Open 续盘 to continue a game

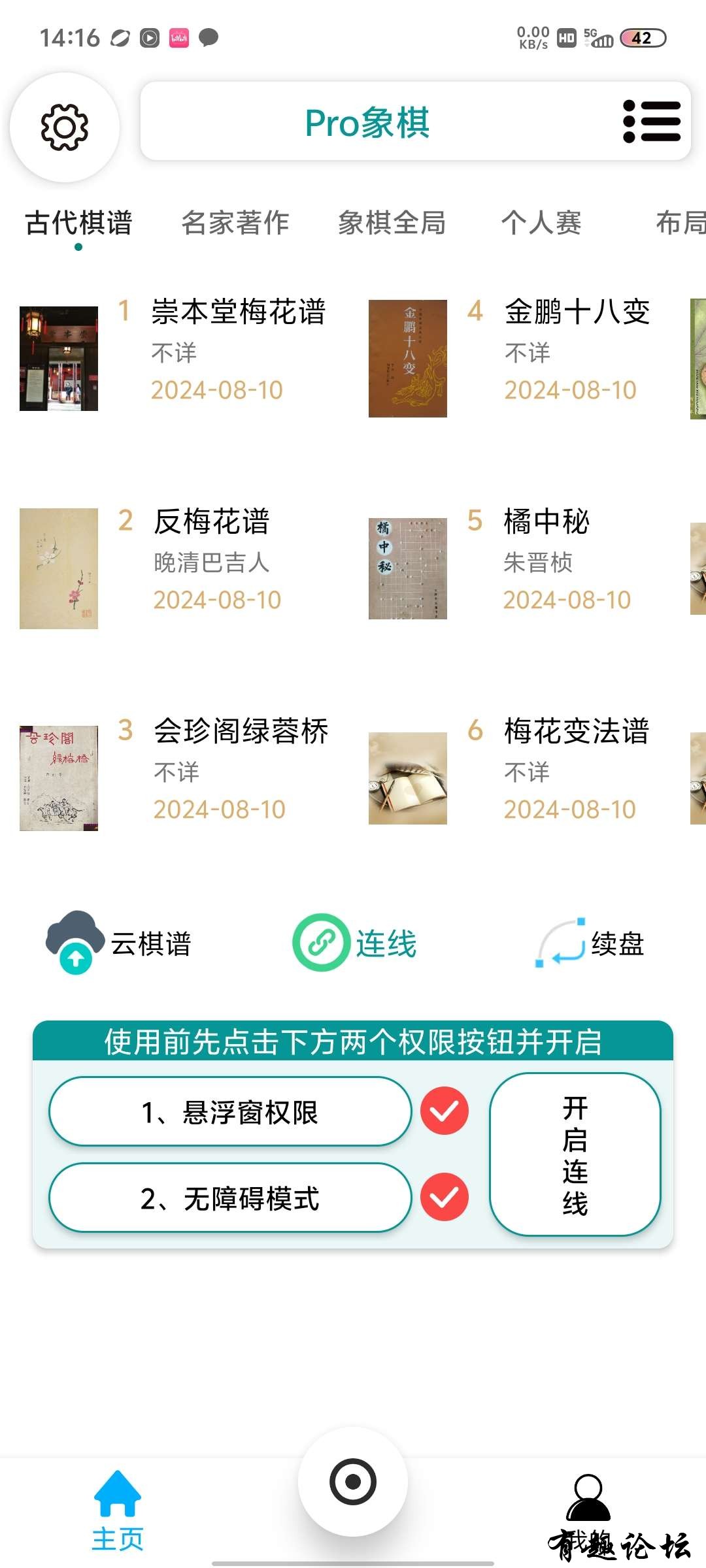[x=591, y=943]
